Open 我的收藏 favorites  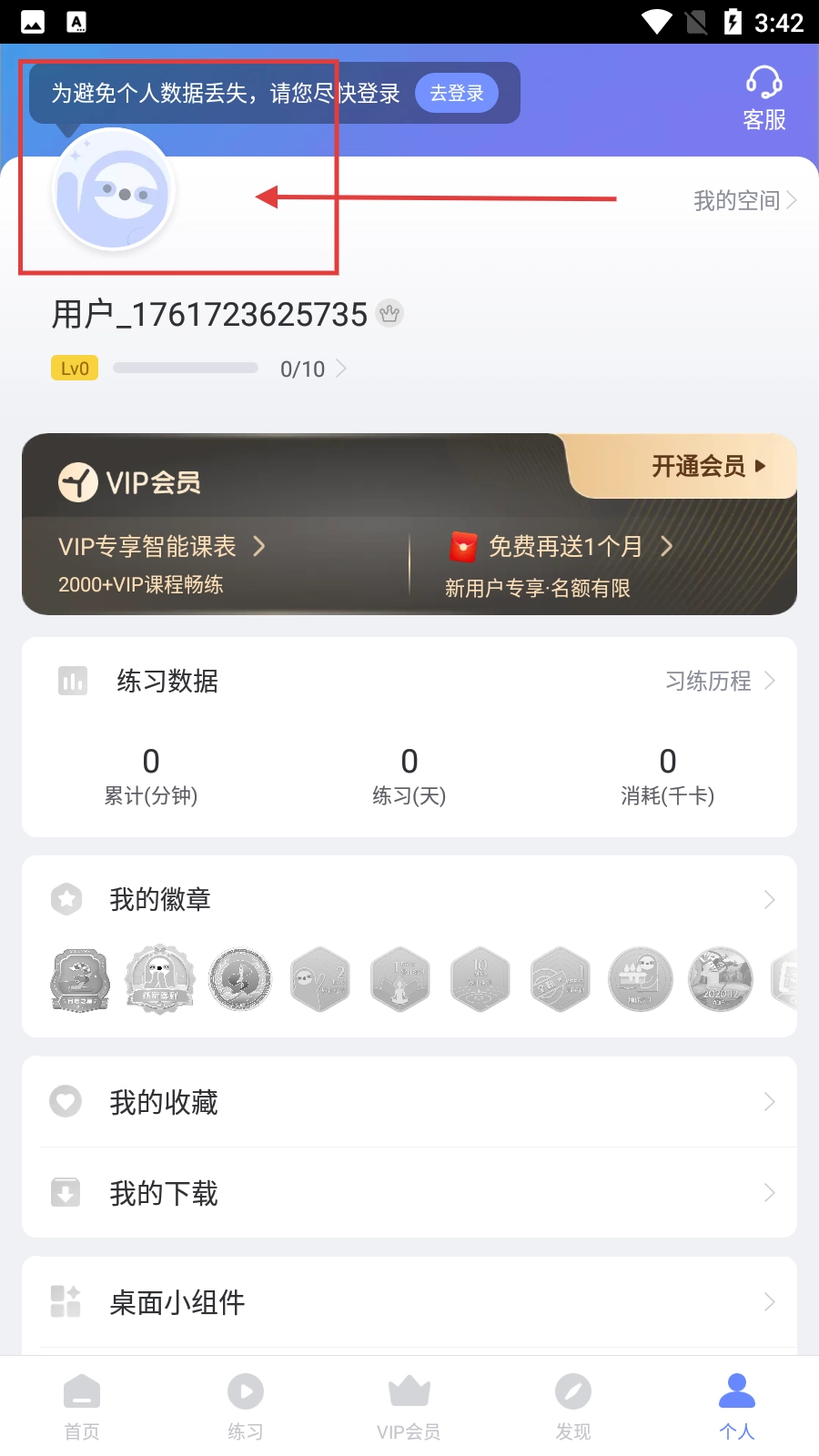pos(409,1102)
